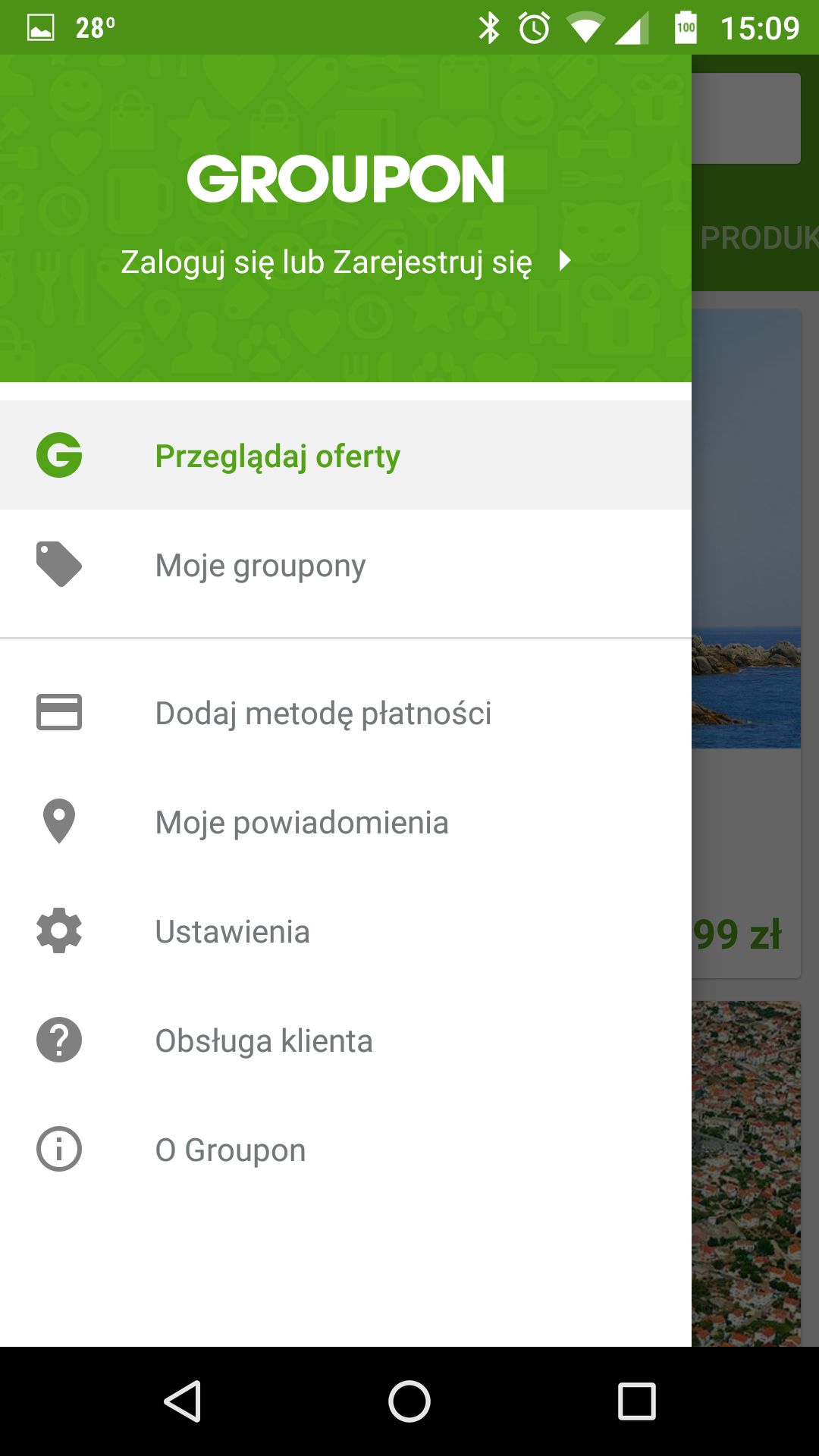Open Dodaj metodę płatności

click(346, 713)
